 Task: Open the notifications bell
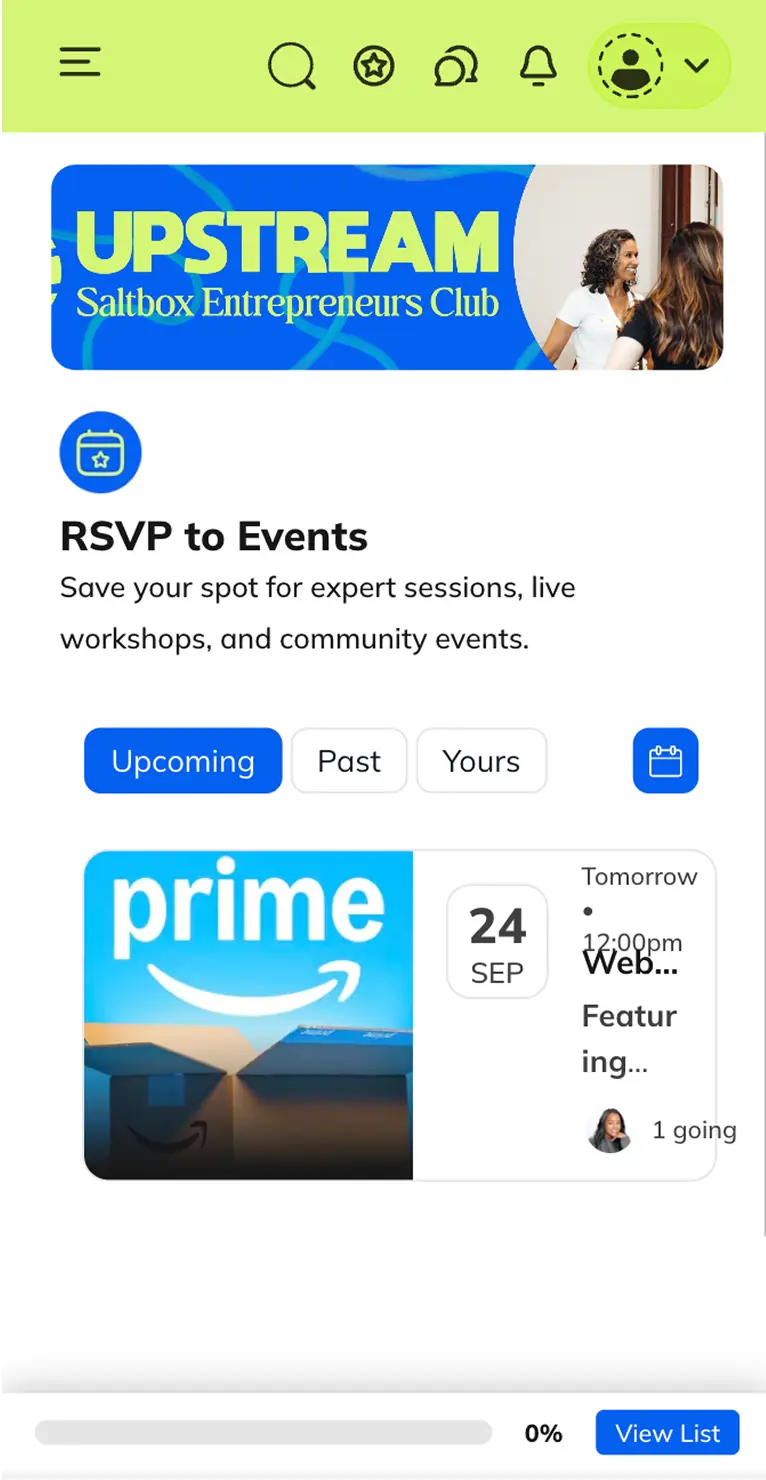click(538, 67)
